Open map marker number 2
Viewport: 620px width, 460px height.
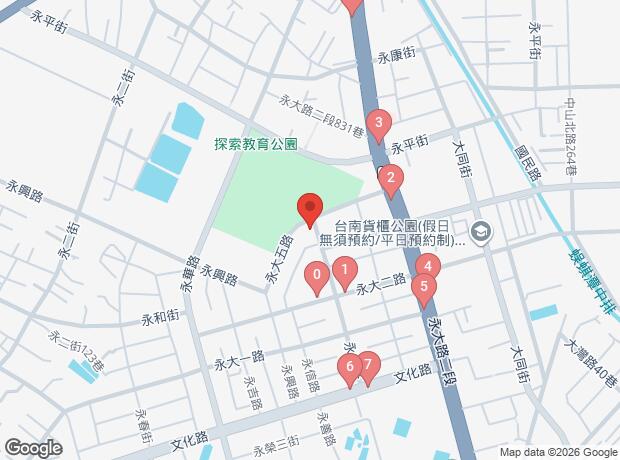point(390,181)
